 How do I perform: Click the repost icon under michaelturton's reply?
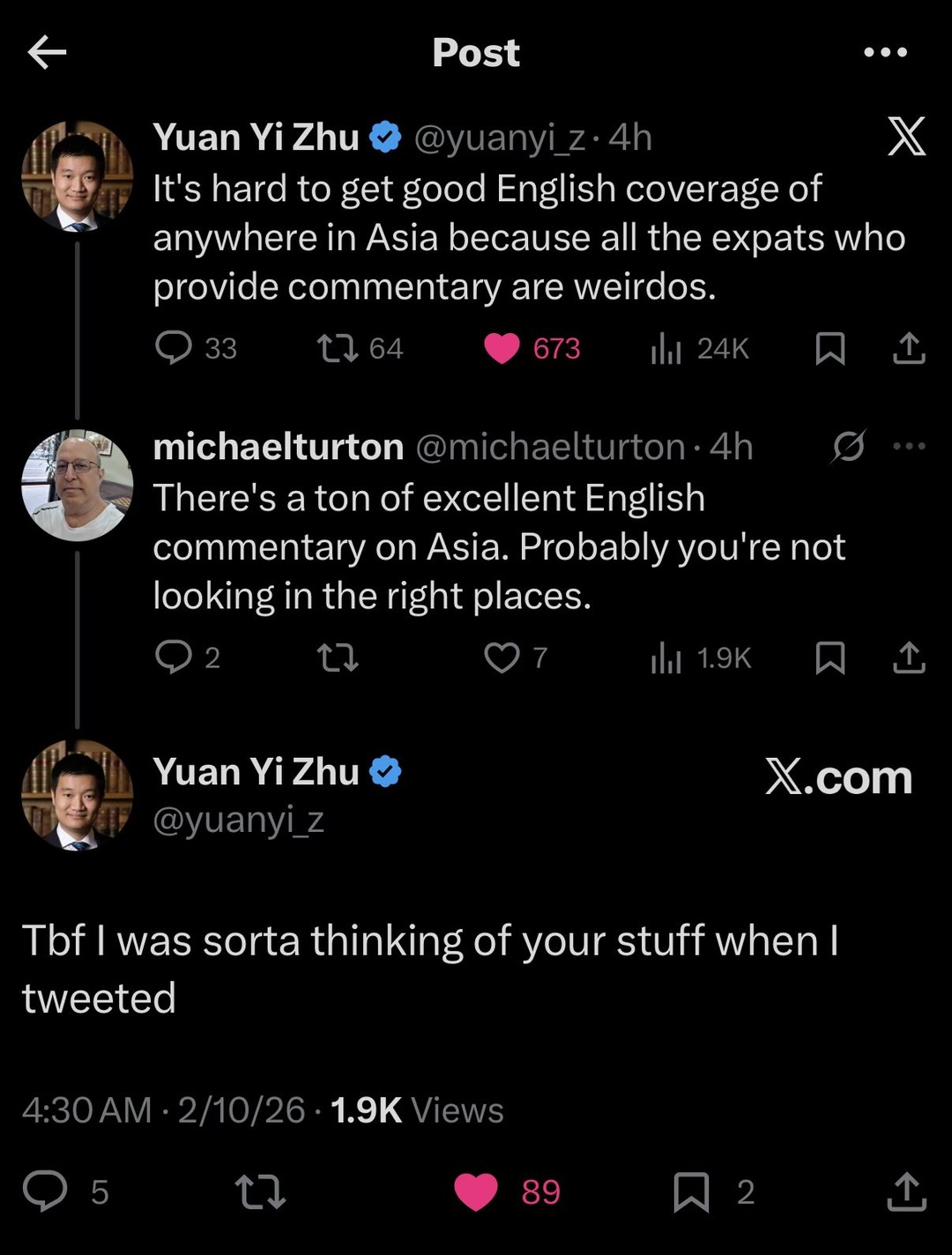338,657
